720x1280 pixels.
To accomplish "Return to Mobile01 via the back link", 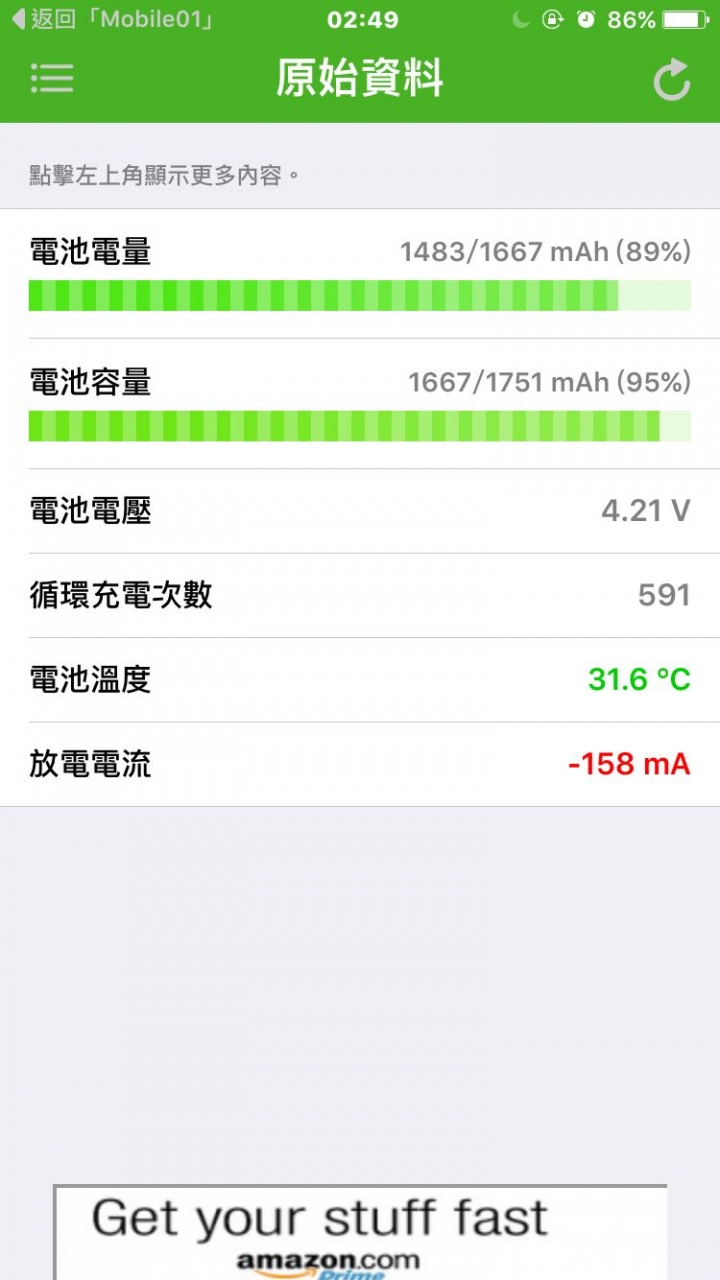I will [113, 19].
